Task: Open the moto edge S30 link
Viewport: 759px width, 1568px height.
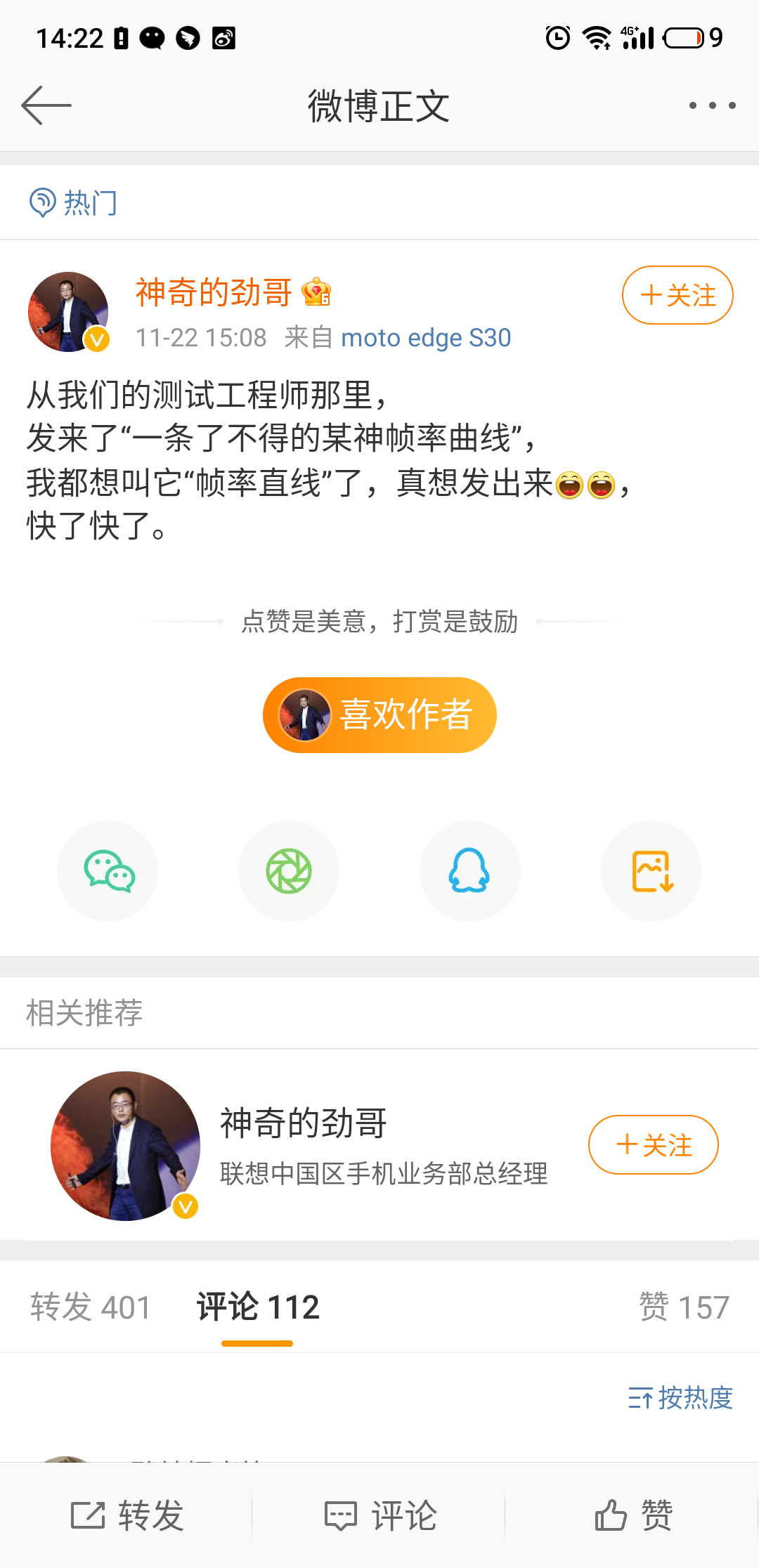Action: [x=425, y=338]
